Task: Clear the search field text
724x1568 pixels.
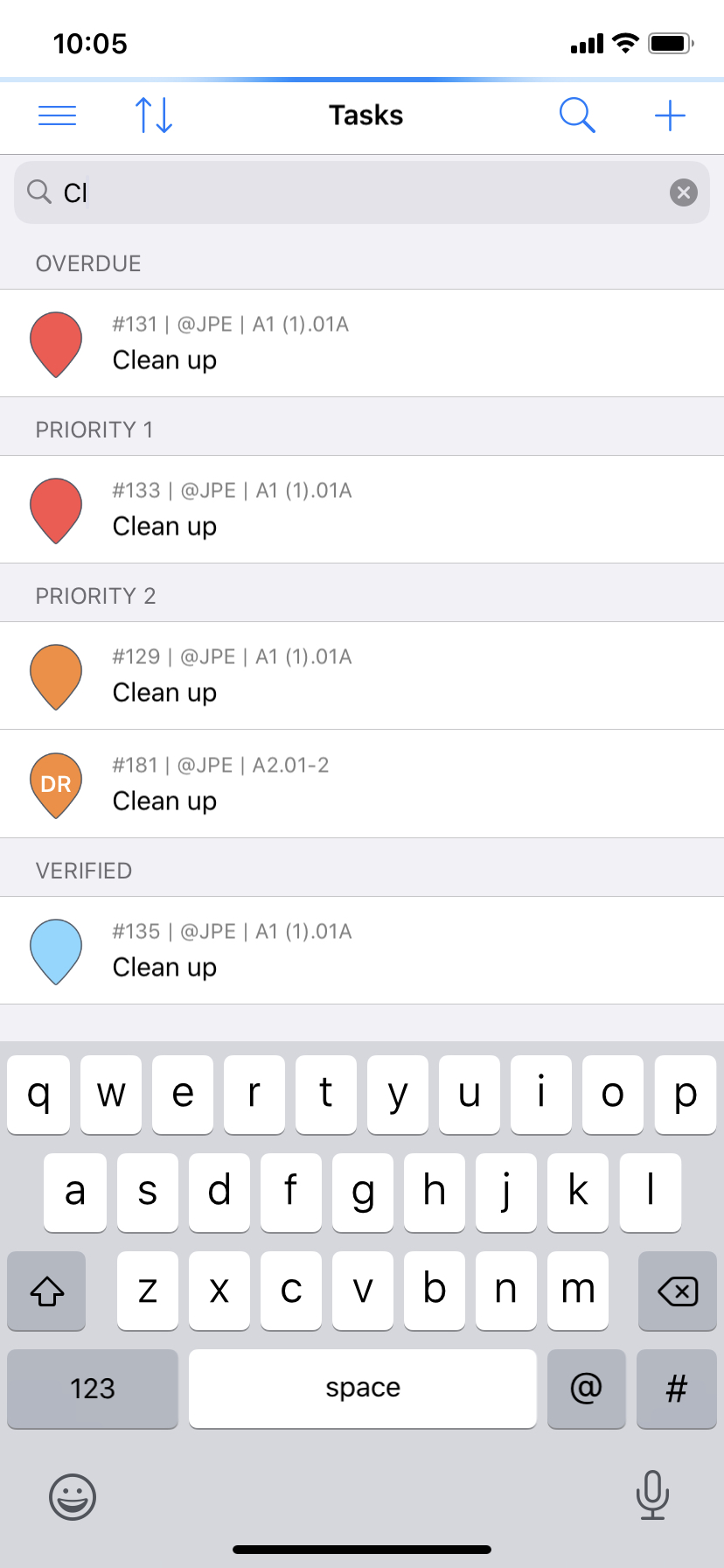Action: click(x=683, y=192)
